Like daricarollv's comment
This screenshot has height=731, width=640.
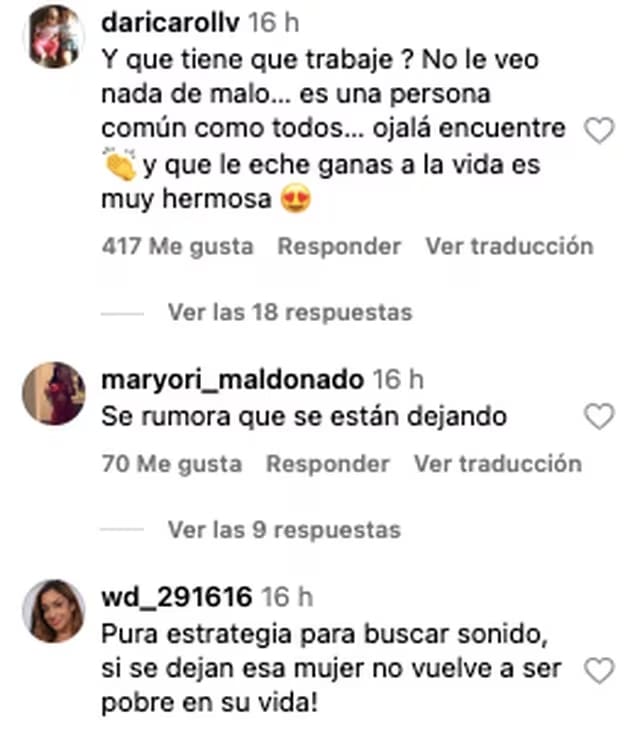(599, 131)
